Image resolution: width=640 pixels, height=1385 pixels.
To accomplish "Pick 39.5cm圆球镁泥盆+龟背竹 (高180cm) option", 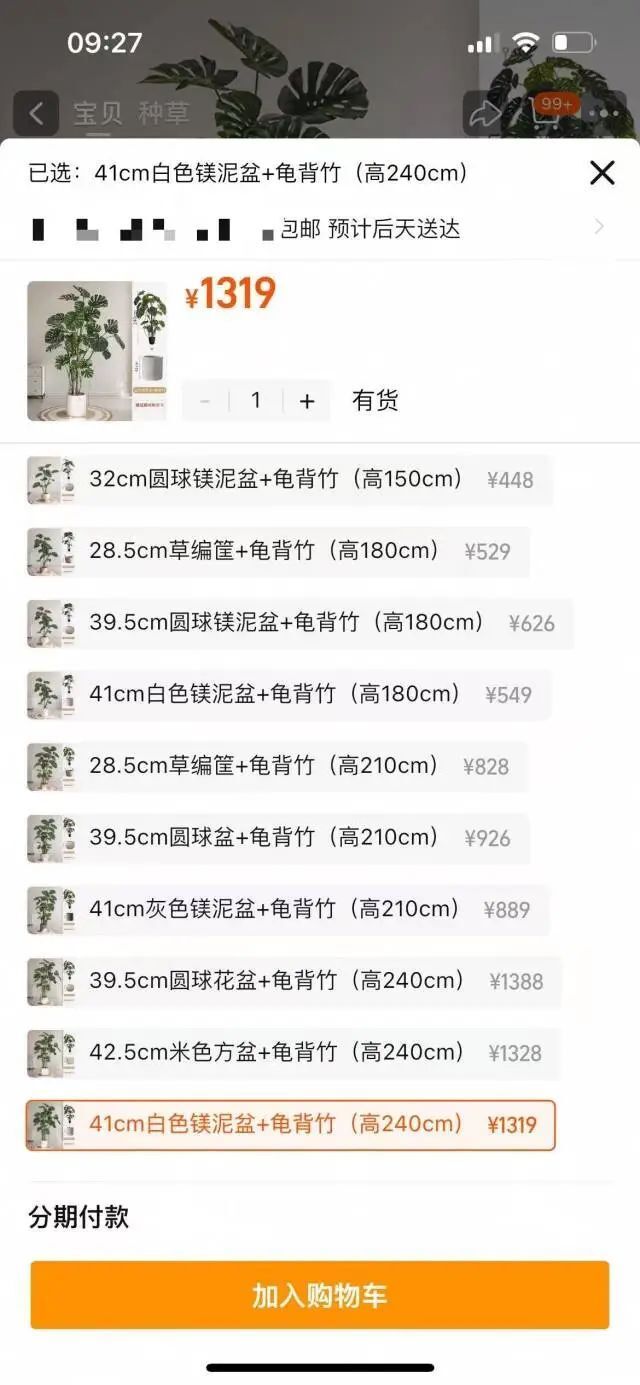I will (x=299, y=623).
